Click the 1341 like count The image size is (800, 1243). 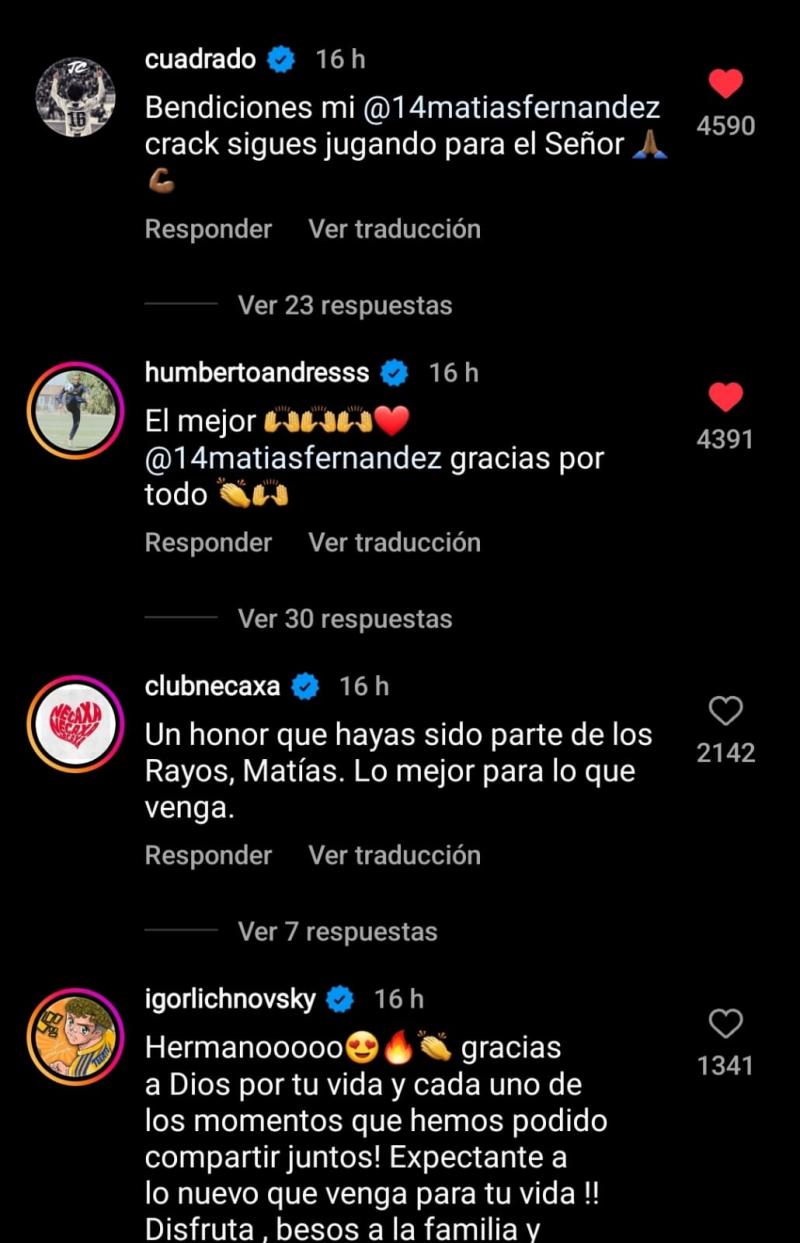(726, 1064)
